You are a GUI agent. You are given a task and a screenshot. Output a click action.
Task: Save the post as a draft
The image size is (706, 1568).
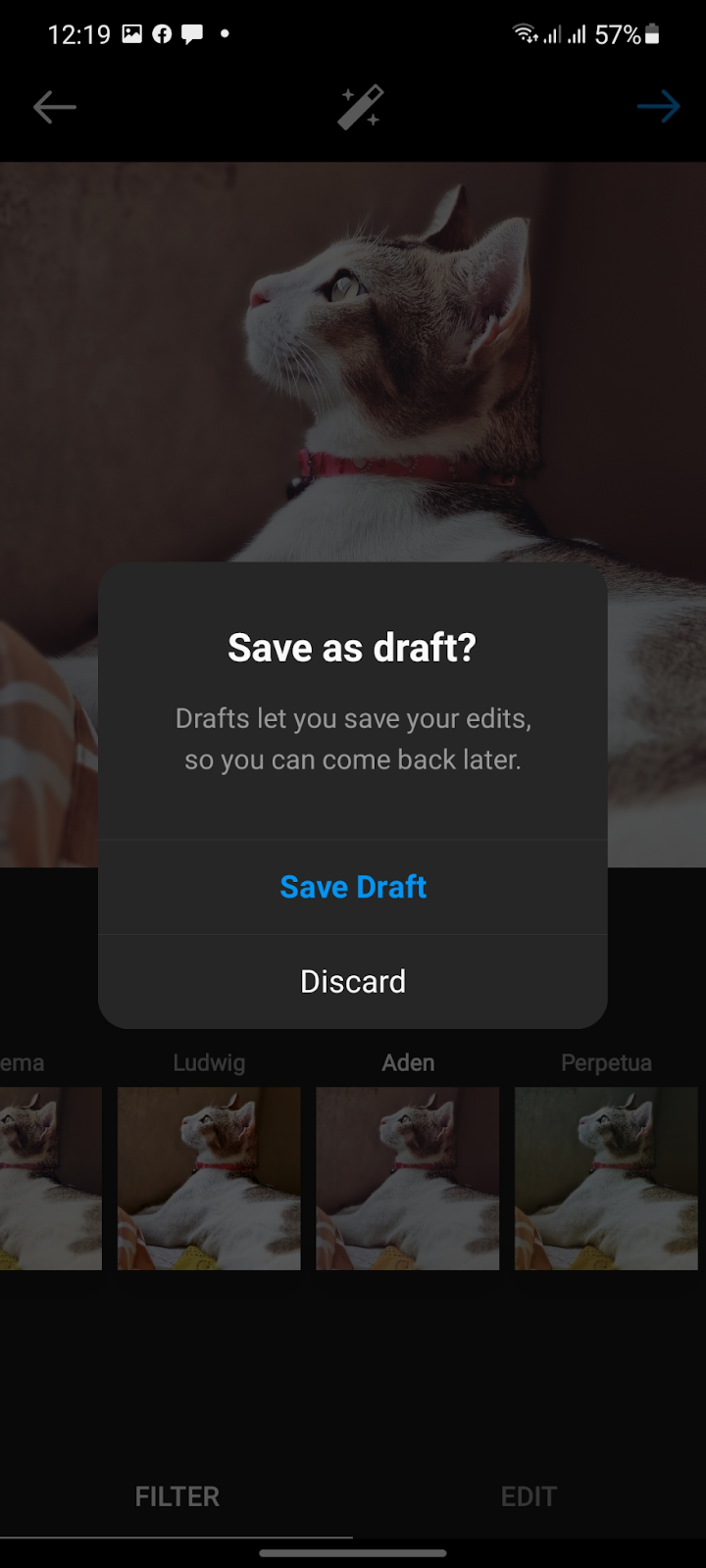353,887
